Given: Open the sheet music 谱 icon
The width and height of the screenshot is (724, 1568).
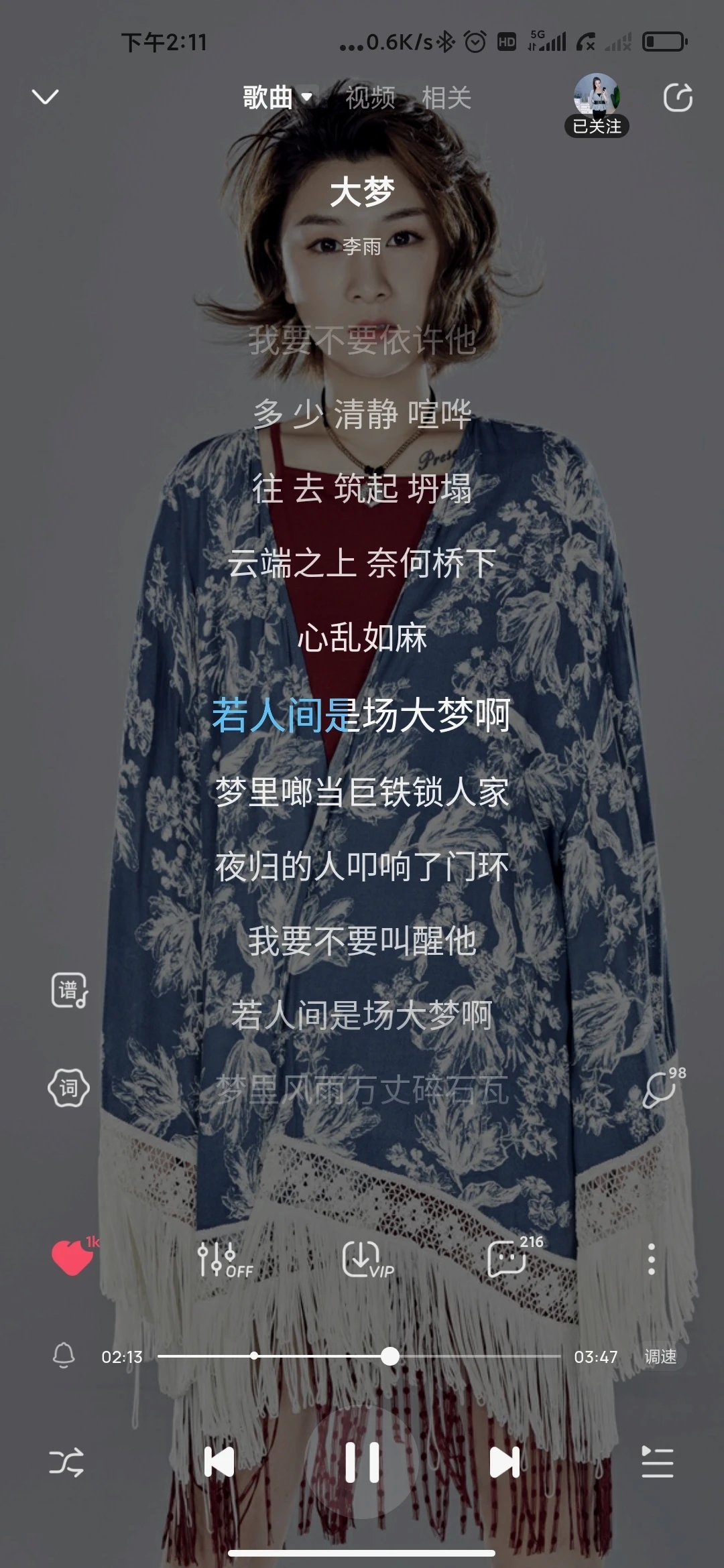Looking at the screenshot, I should [x=69, y=990].
